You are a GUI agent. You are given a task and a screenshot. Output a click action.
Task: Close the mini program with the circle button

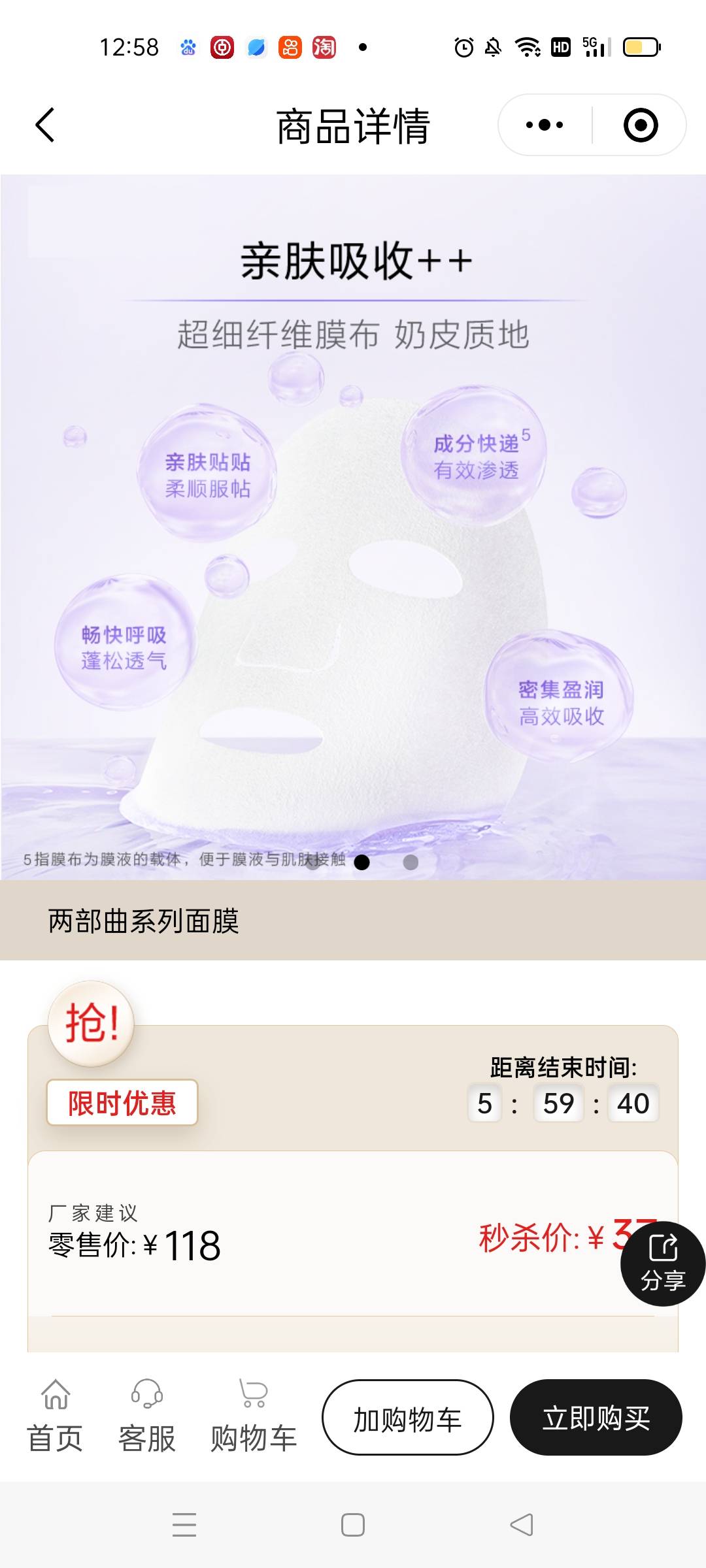pos(641,125)
